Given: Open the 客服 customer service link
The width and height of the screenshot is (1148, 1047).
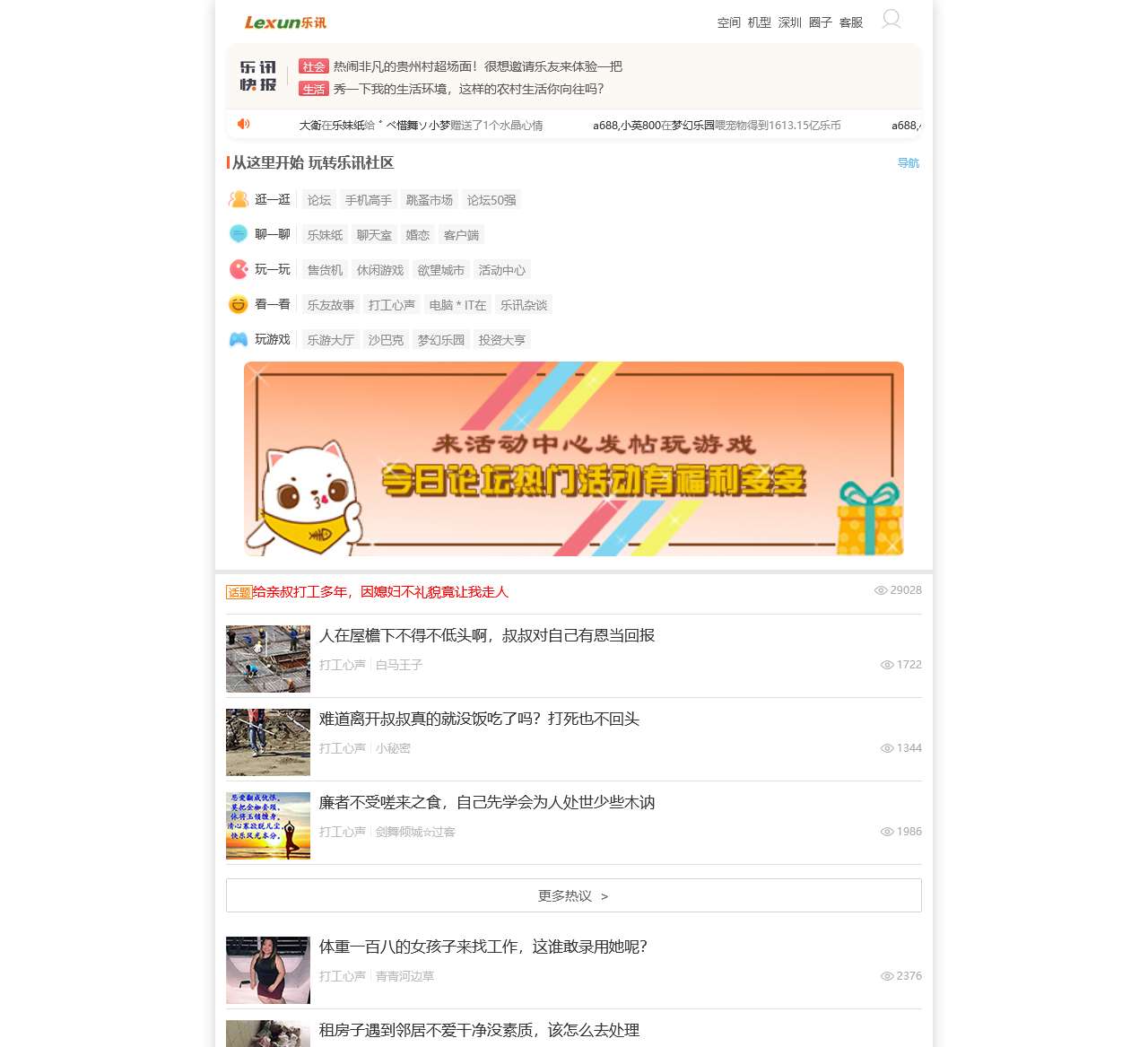Looking at the screenshot, I should pos(850,22).
